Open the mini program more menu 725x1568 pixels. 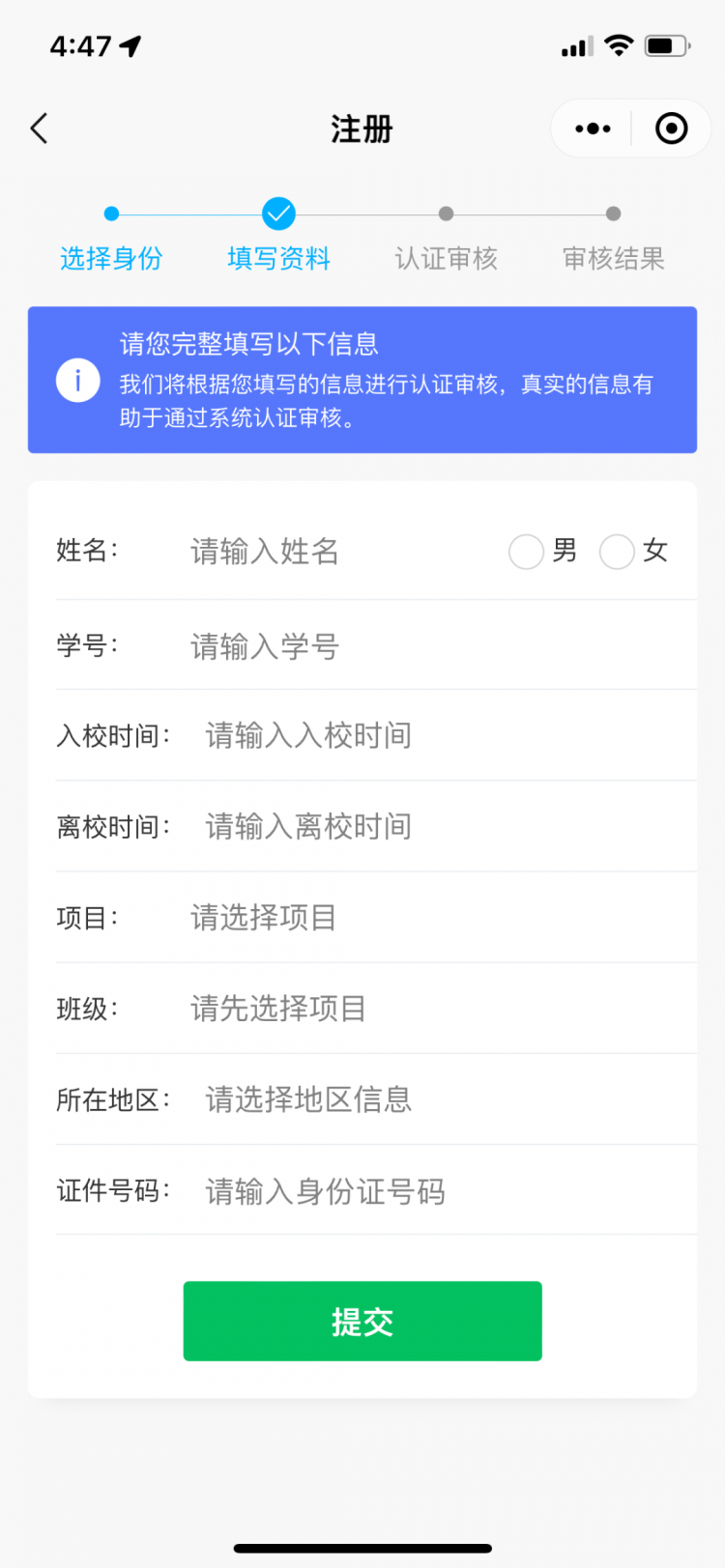tap(593, 128)
